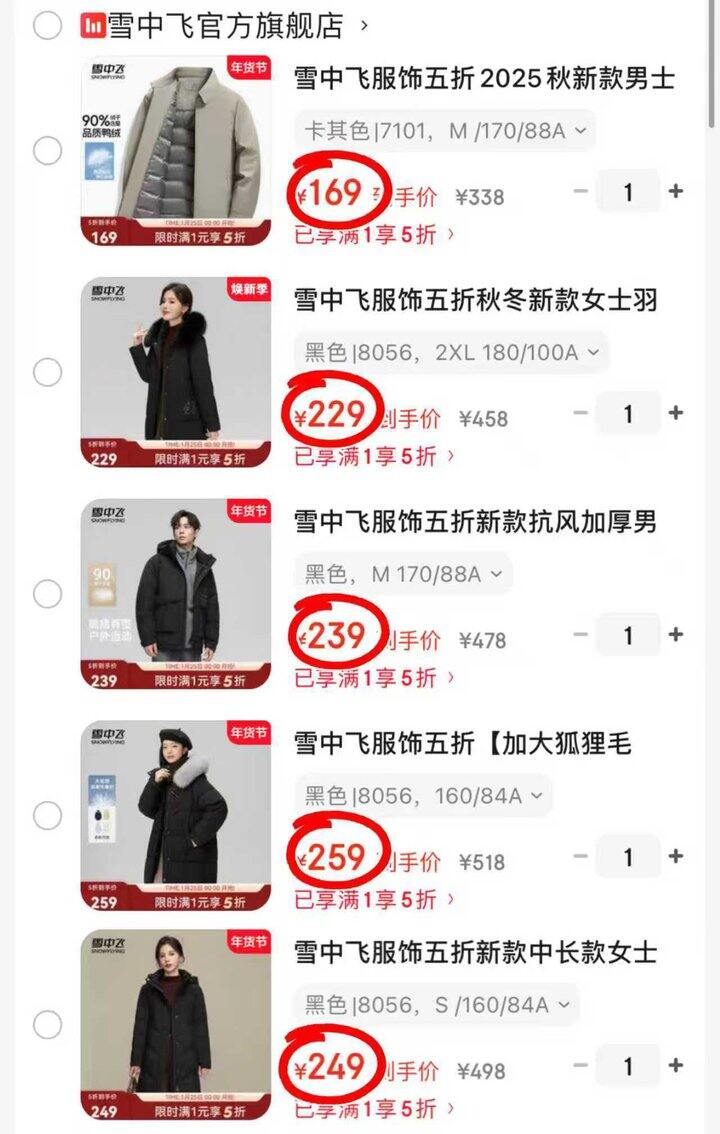Select the ¥239 windproof men's jacket
720x1134 pixels.
[47, 594]
